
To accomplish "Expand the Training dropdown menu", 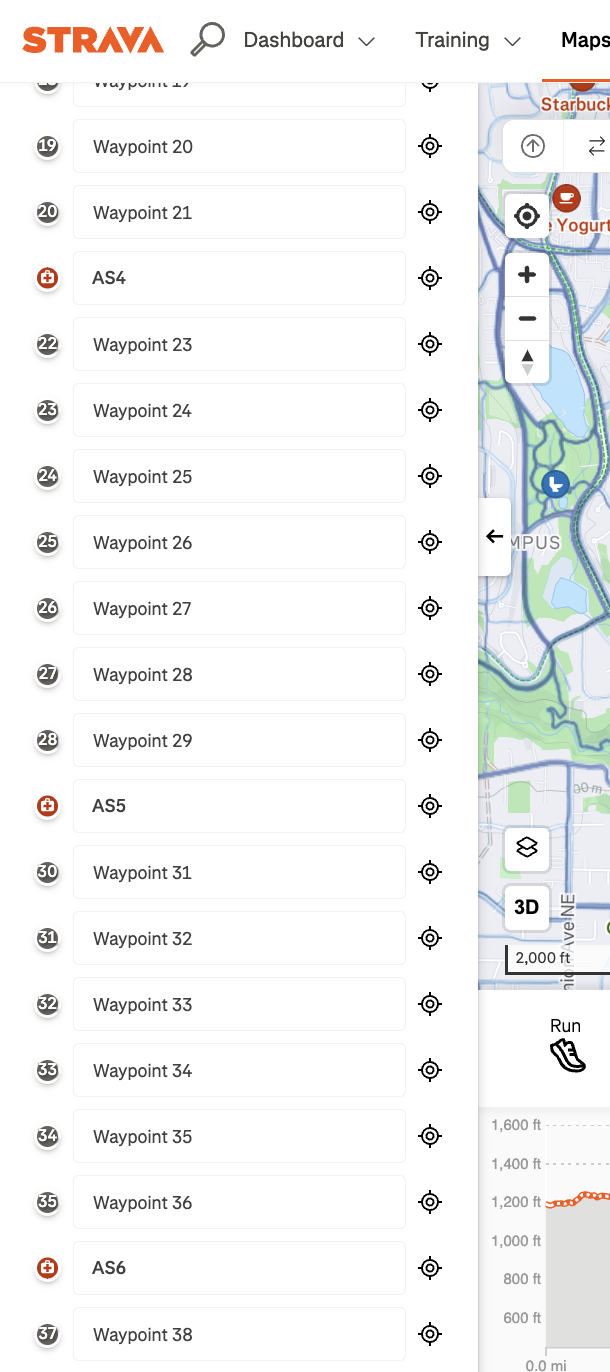I will [x=468, y=40].
